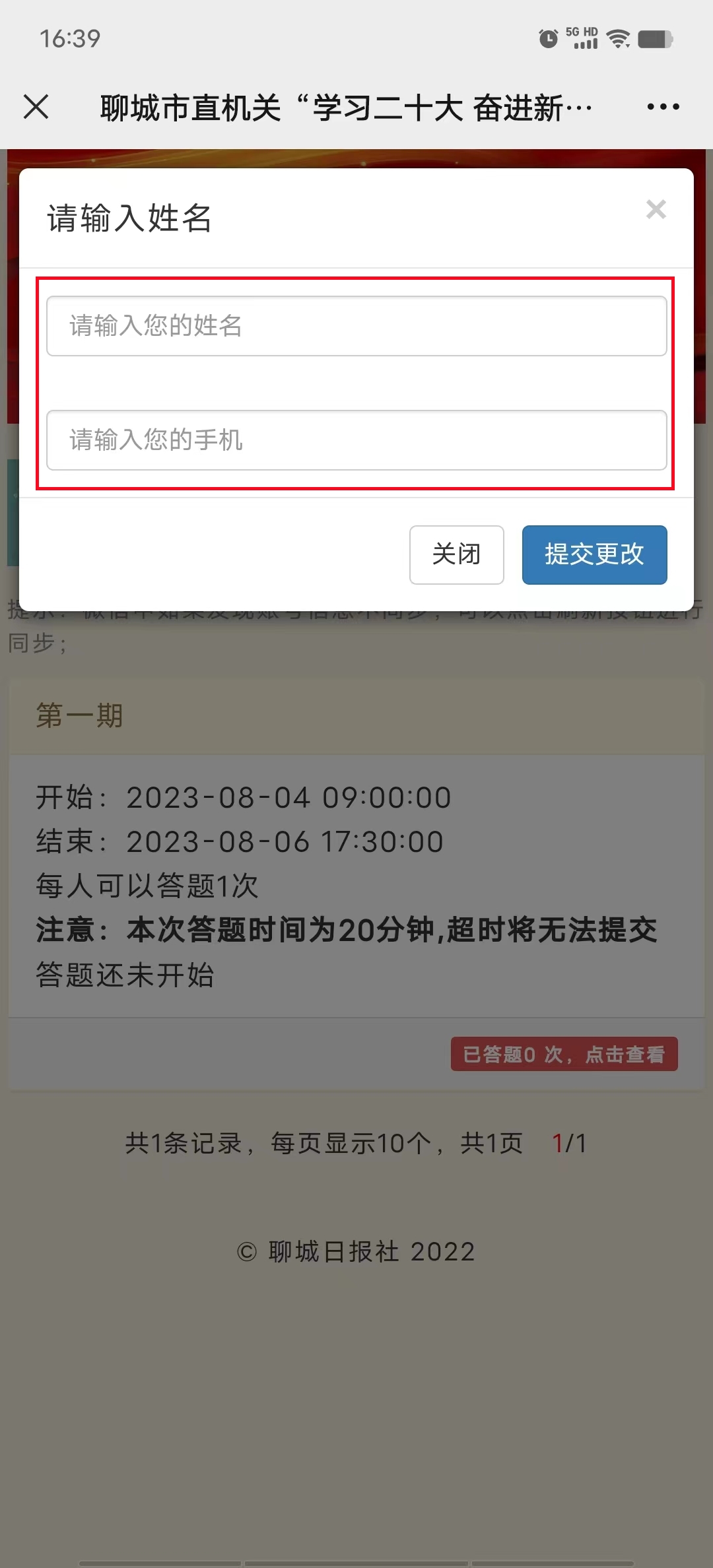
Task: Open the three-dot overflow menu
Action: point(663,107)
